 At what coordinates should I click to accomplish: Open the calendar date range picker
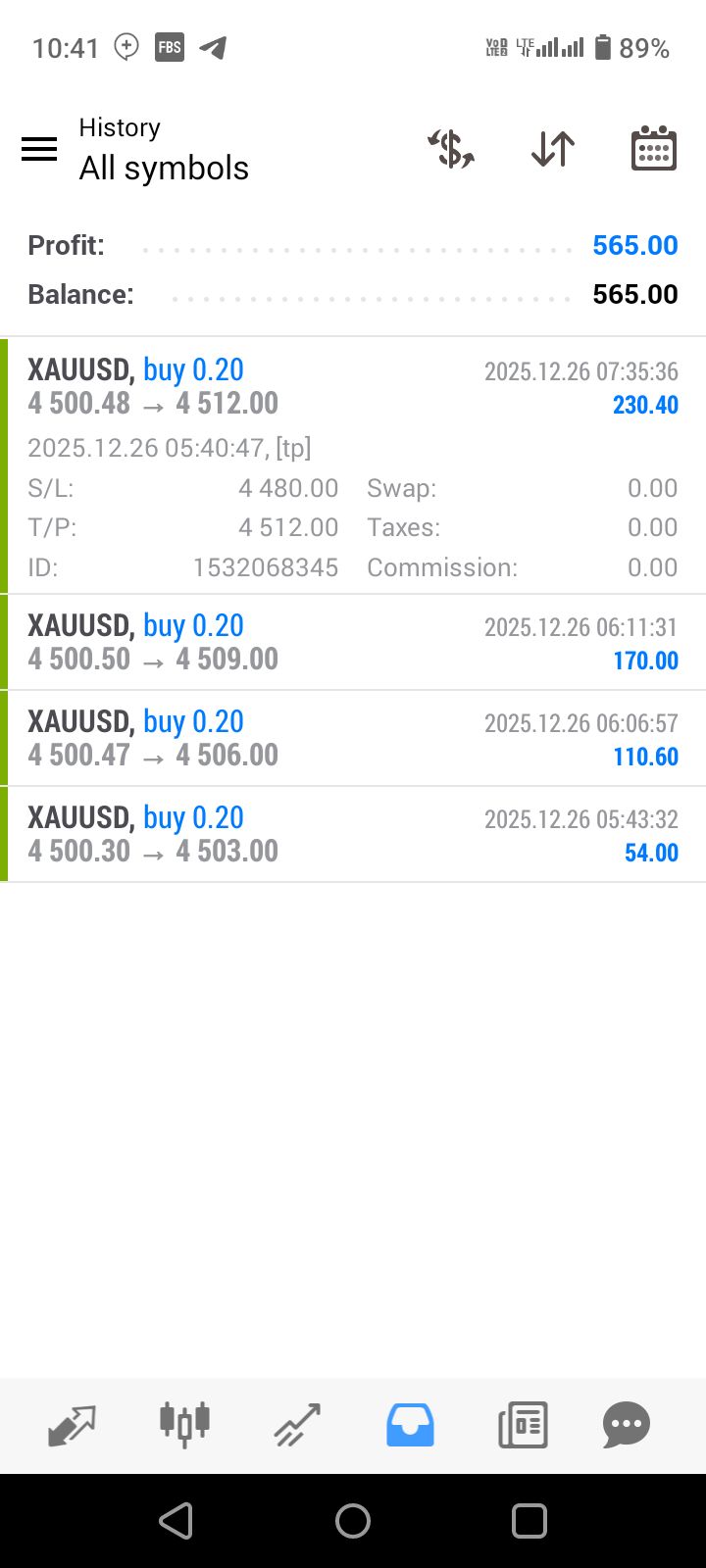pyautogui.click(x=653, y=149)
